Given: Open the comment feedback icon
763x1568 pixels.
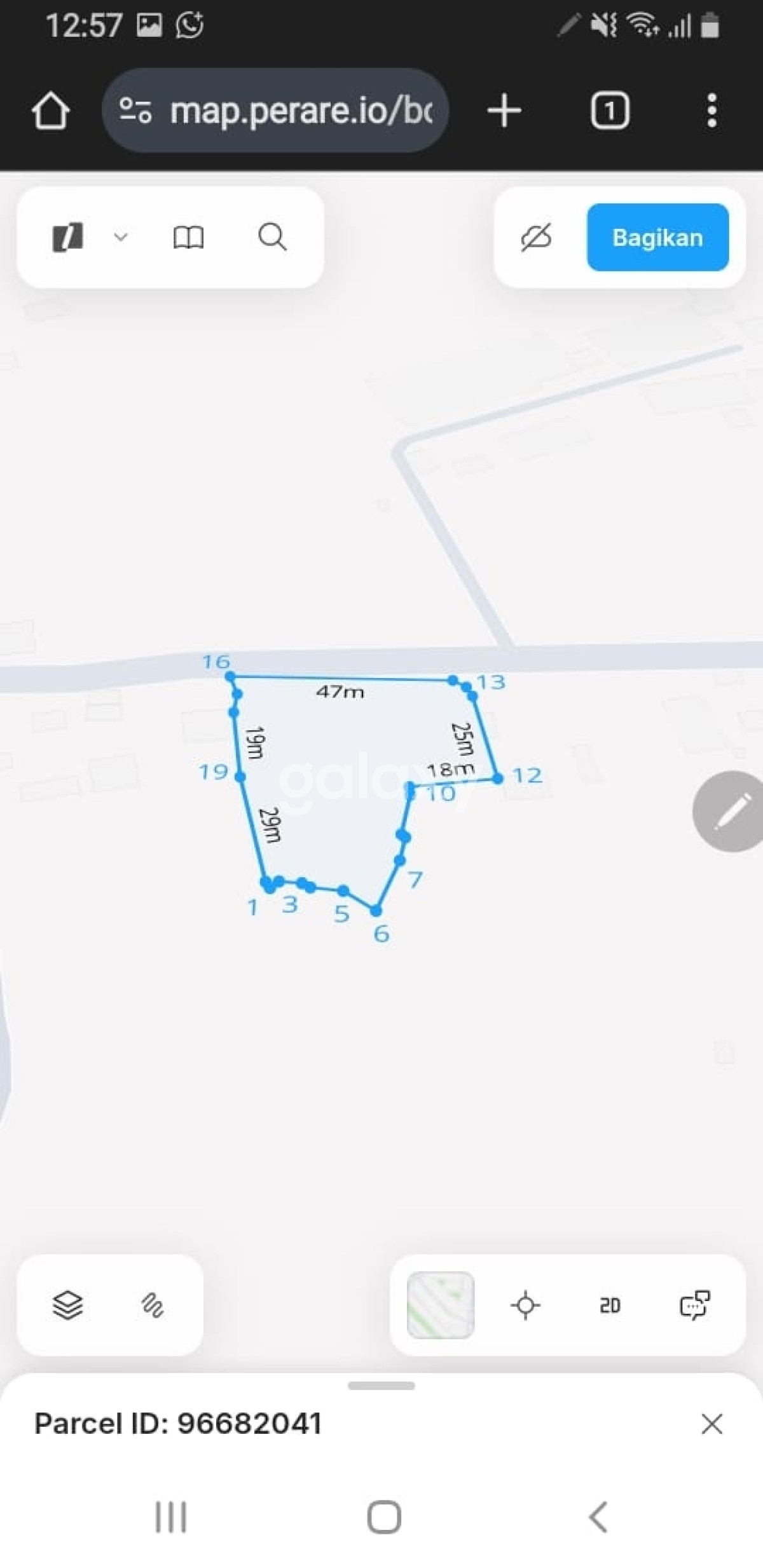Looking at the screenshot, I should [694, 1305].
